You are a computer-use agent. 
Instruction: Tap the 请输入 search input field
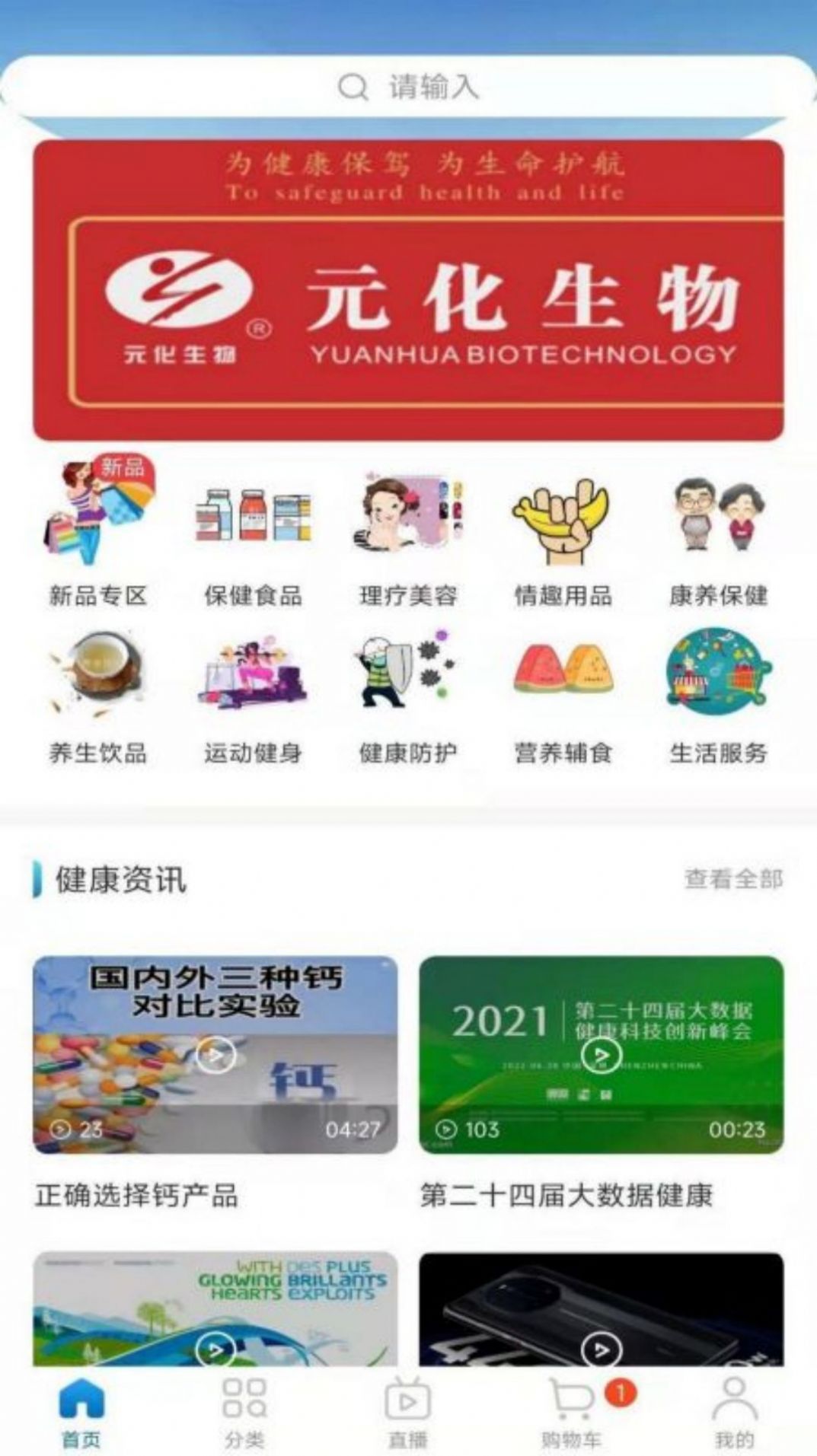pyautogui.click(x=408, y=88)
